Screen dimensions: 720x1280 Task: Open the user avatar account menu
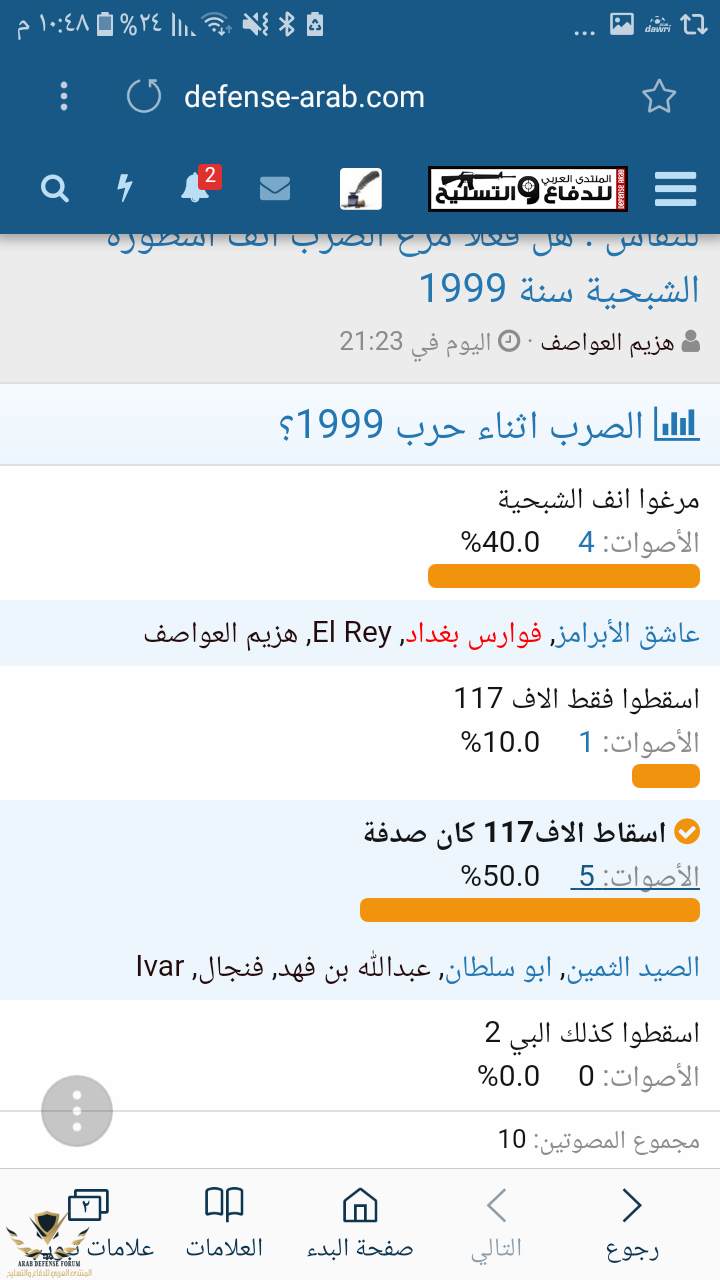[x=360, y=188]
